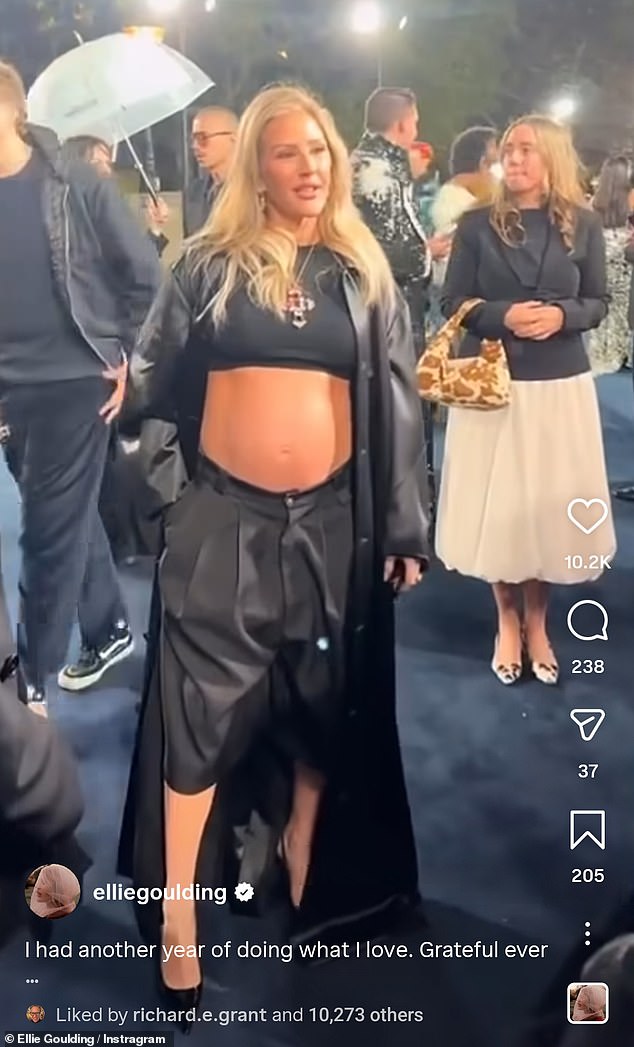
Task: Save this reel with the bookmark icon
Action: pyautogui.click(x=587, y=829)
